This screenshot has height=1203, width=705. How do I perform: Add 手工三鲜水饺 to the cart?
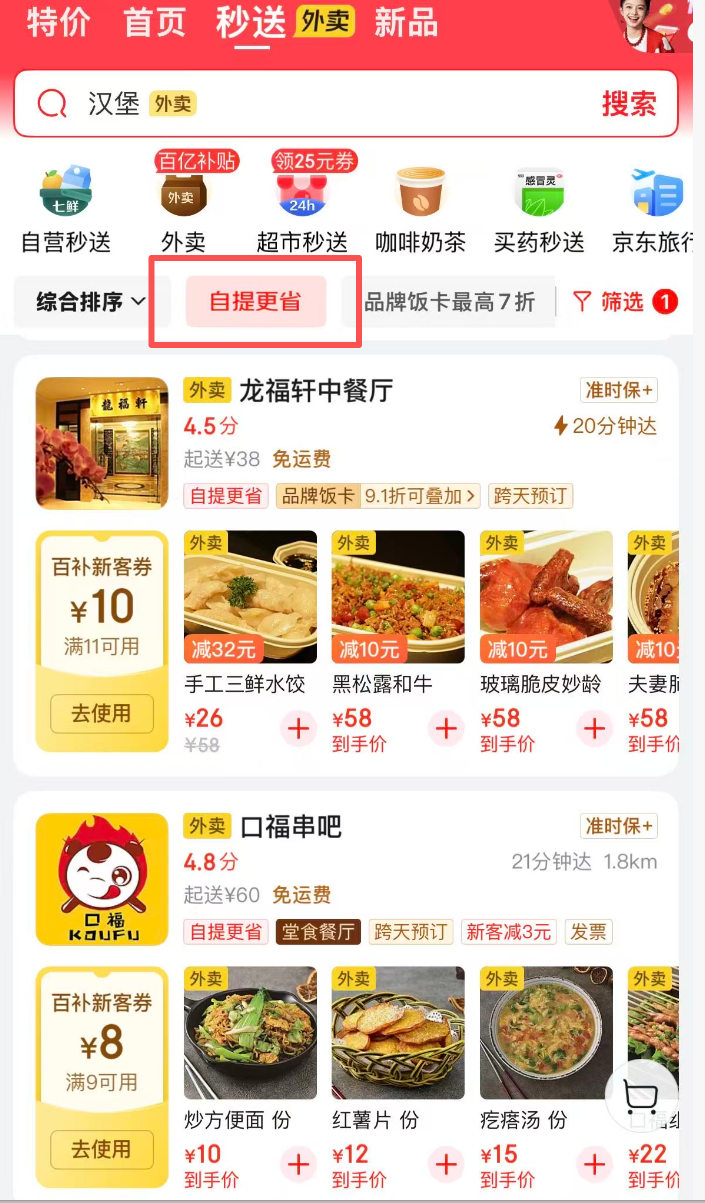(x=298, y=729)
